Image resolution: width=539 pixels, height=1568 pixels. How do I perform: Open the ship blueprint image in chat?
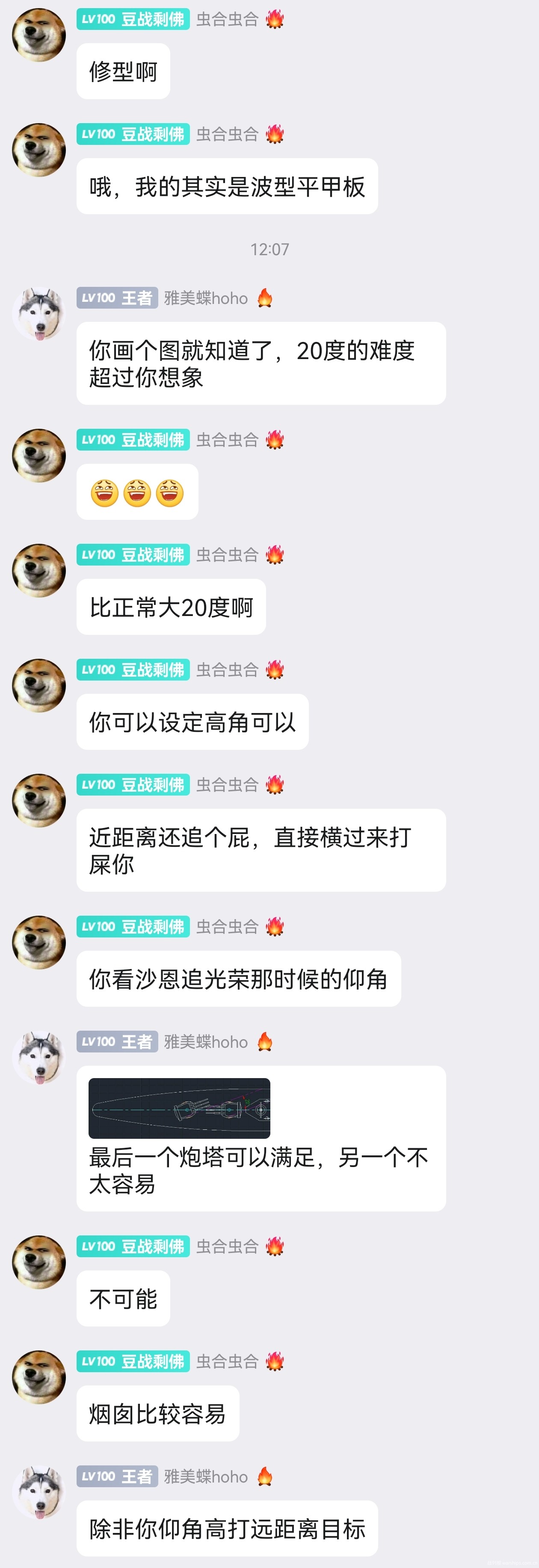(x=179, y=1108)
